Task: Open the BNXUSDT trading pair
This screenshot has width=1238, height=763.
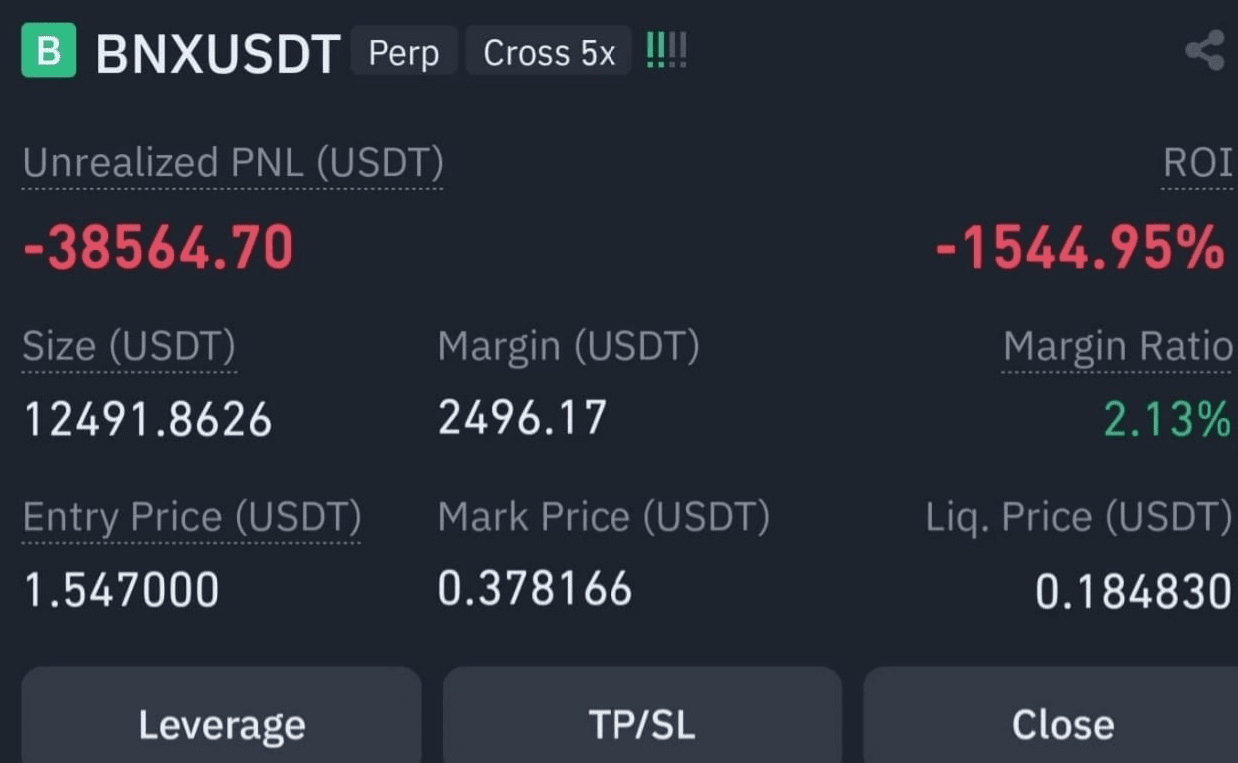Action: point(217,53)
